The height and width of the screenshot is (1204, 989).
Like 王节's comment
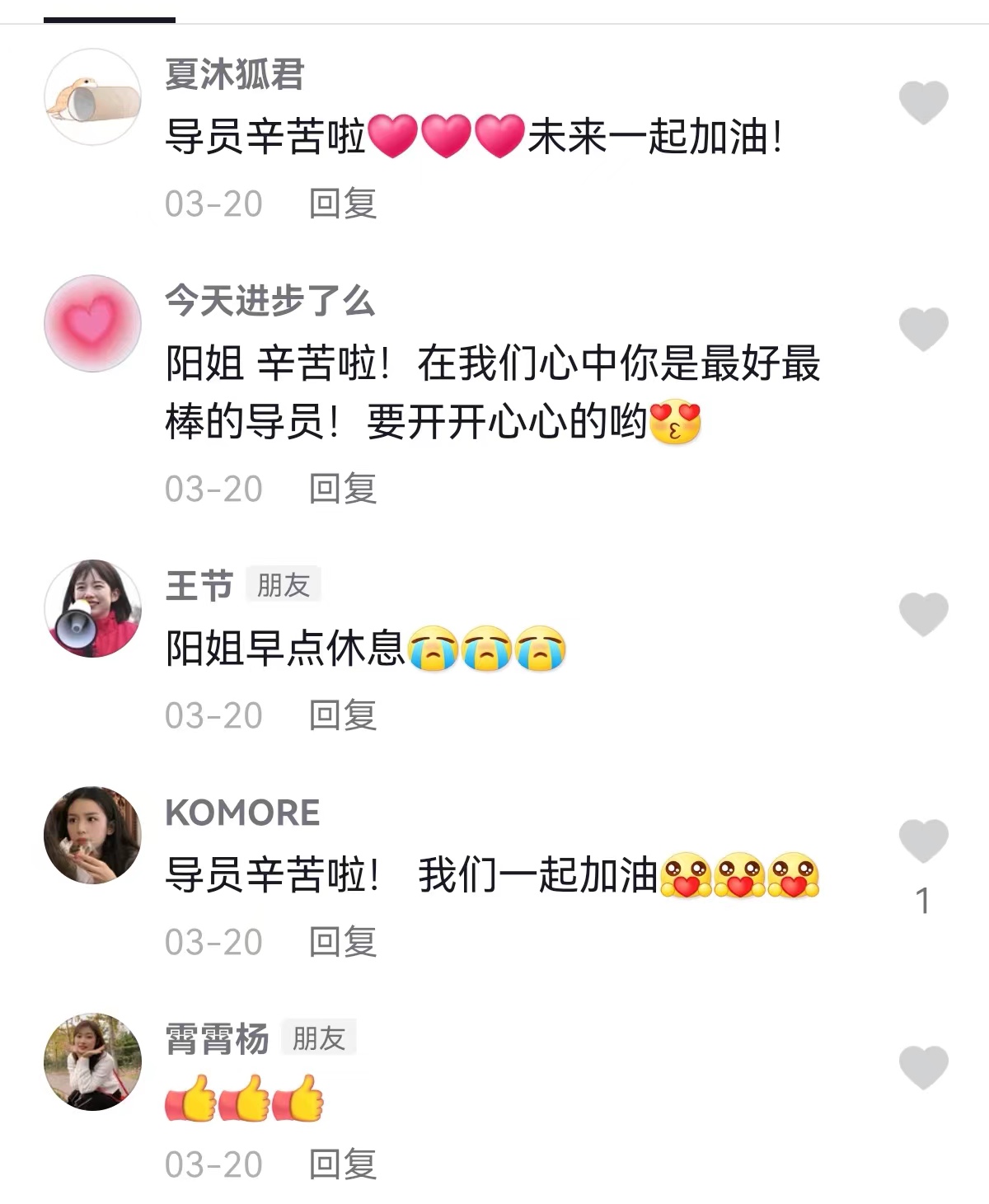[923, 614]
